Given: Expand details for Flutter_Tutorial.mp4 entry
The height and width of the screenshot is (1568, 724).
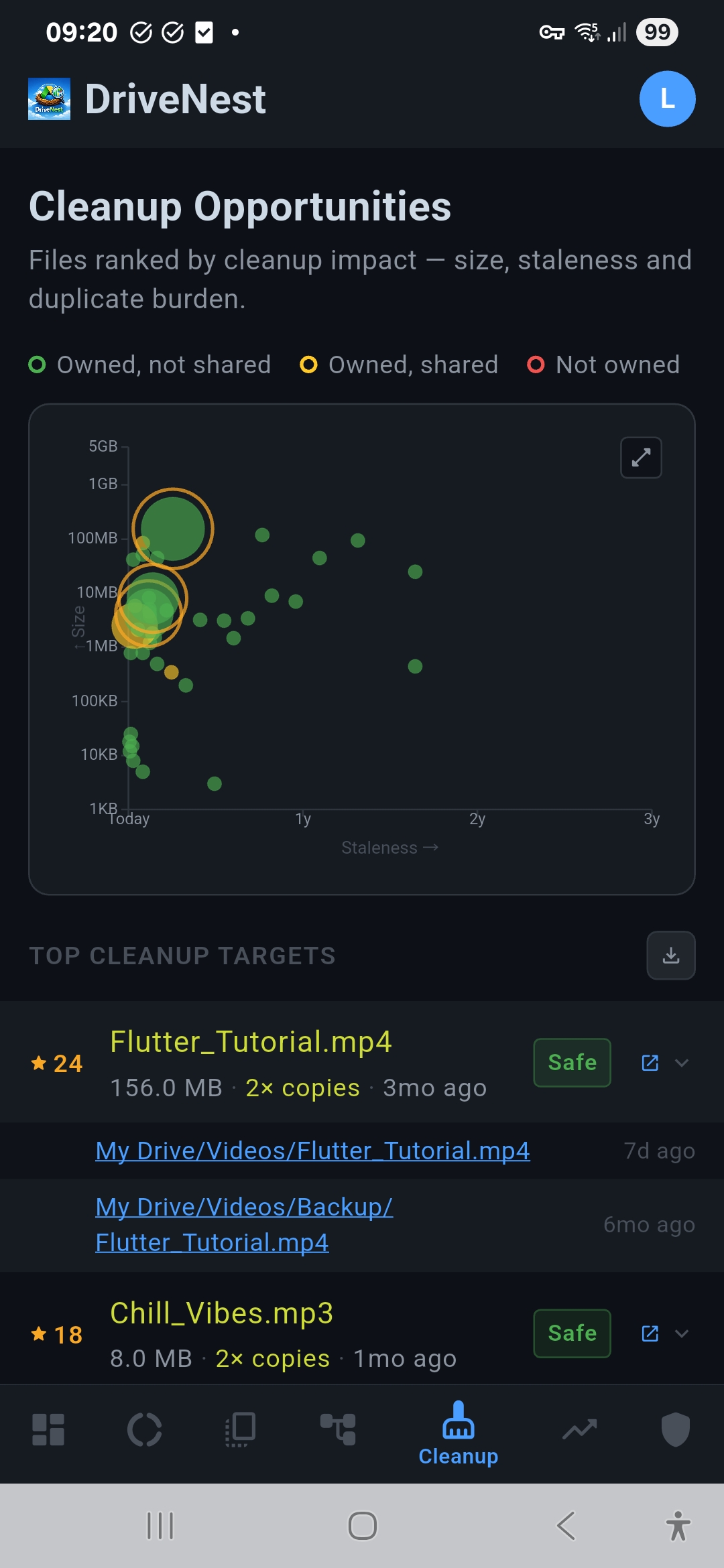Looking at the screenshot, I should (x=682, y=1063).
